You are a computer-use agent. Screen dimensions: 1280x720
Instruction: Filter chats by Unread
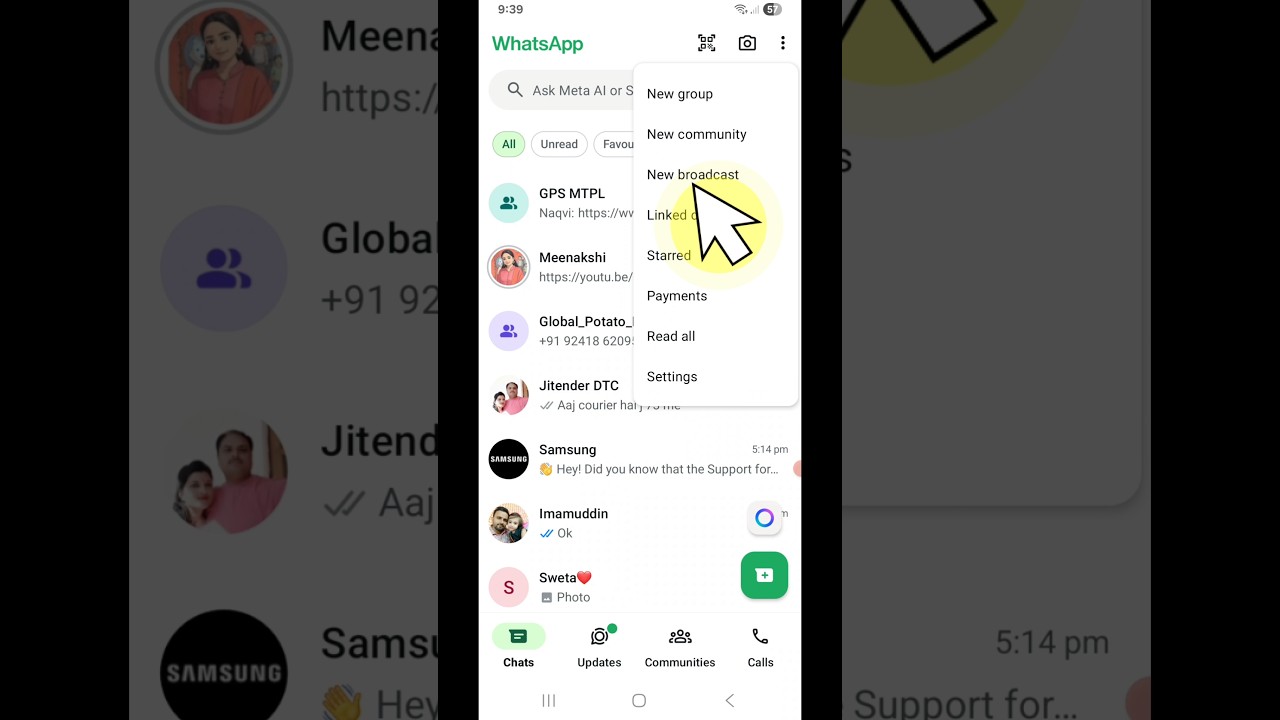tap(559, 144)
